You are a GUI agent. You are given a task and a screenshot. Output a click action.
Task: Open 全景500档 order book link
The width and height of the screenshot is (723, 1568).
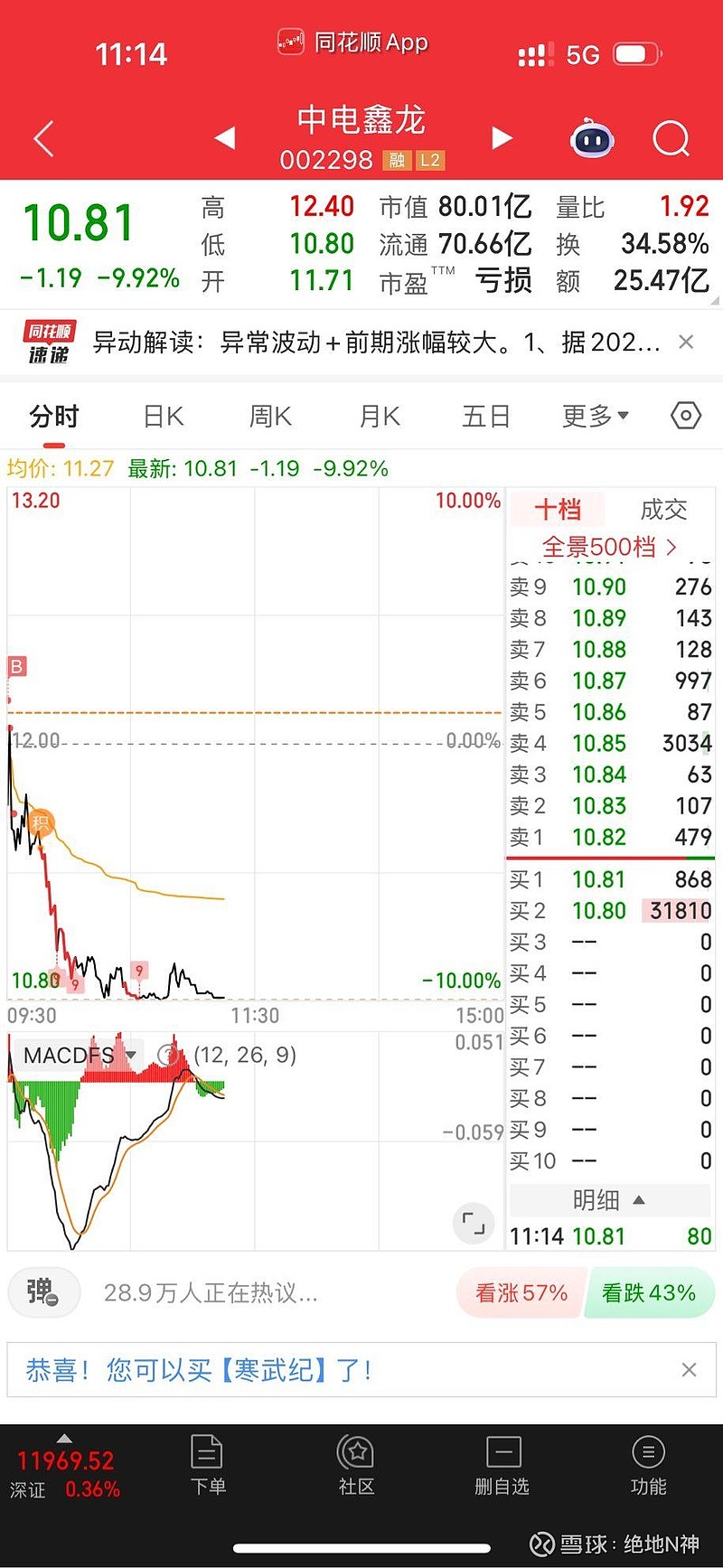[608, 547]
